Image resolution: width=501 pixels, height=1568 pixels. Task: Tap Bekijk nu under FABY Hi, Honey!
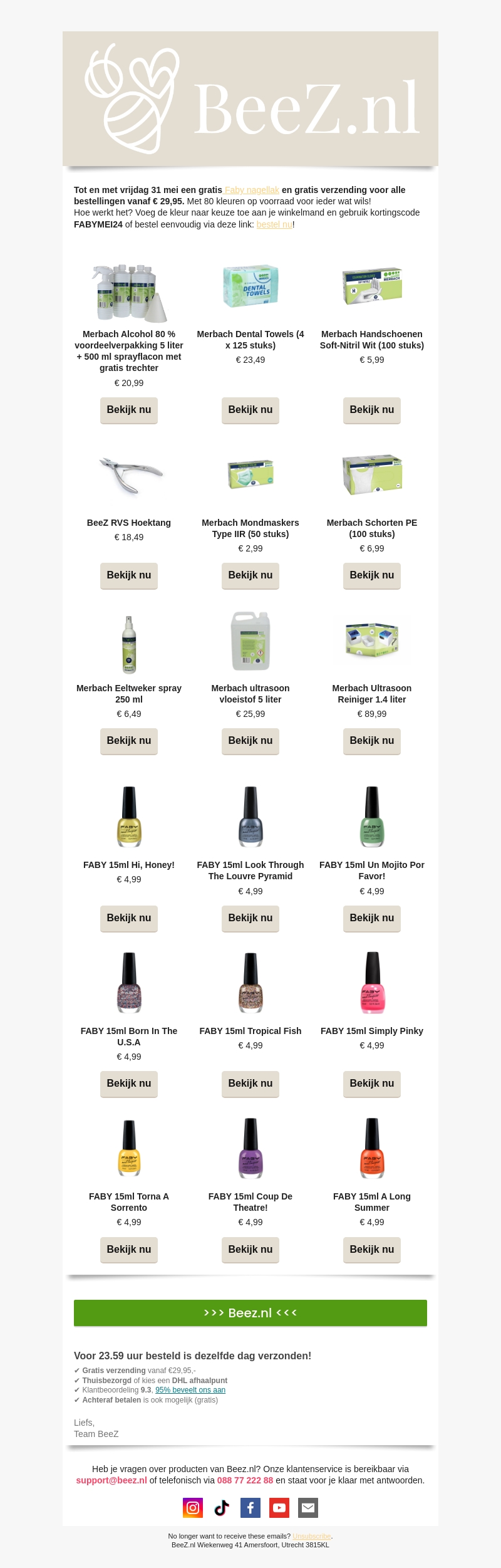coord(129,918)
